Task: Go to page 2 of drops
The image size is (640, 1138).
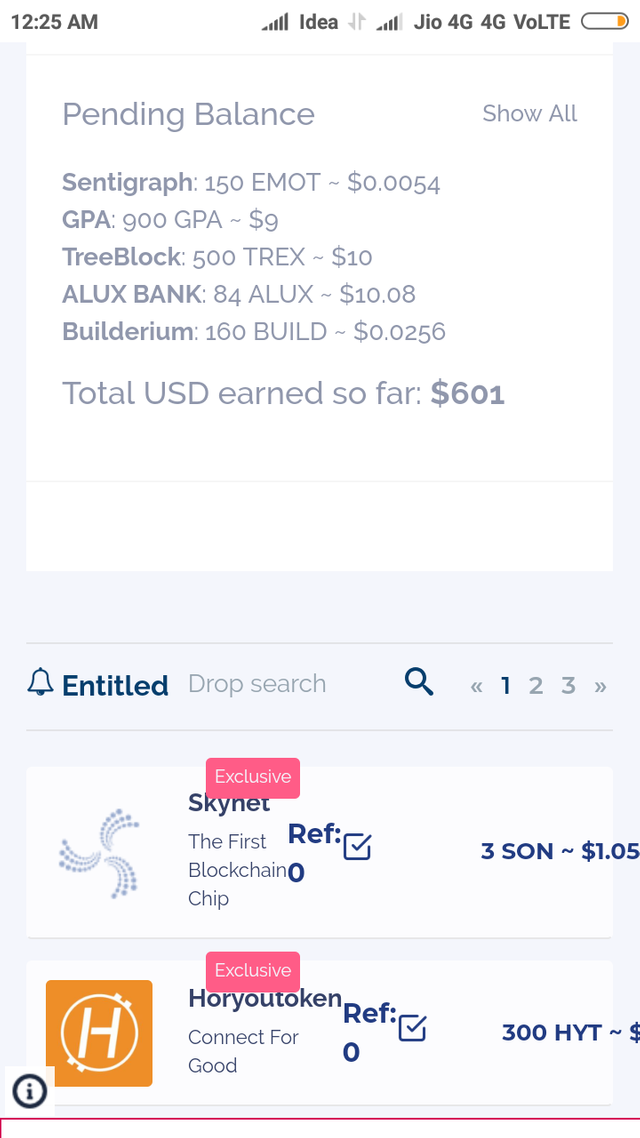Action: pos(536,685)
